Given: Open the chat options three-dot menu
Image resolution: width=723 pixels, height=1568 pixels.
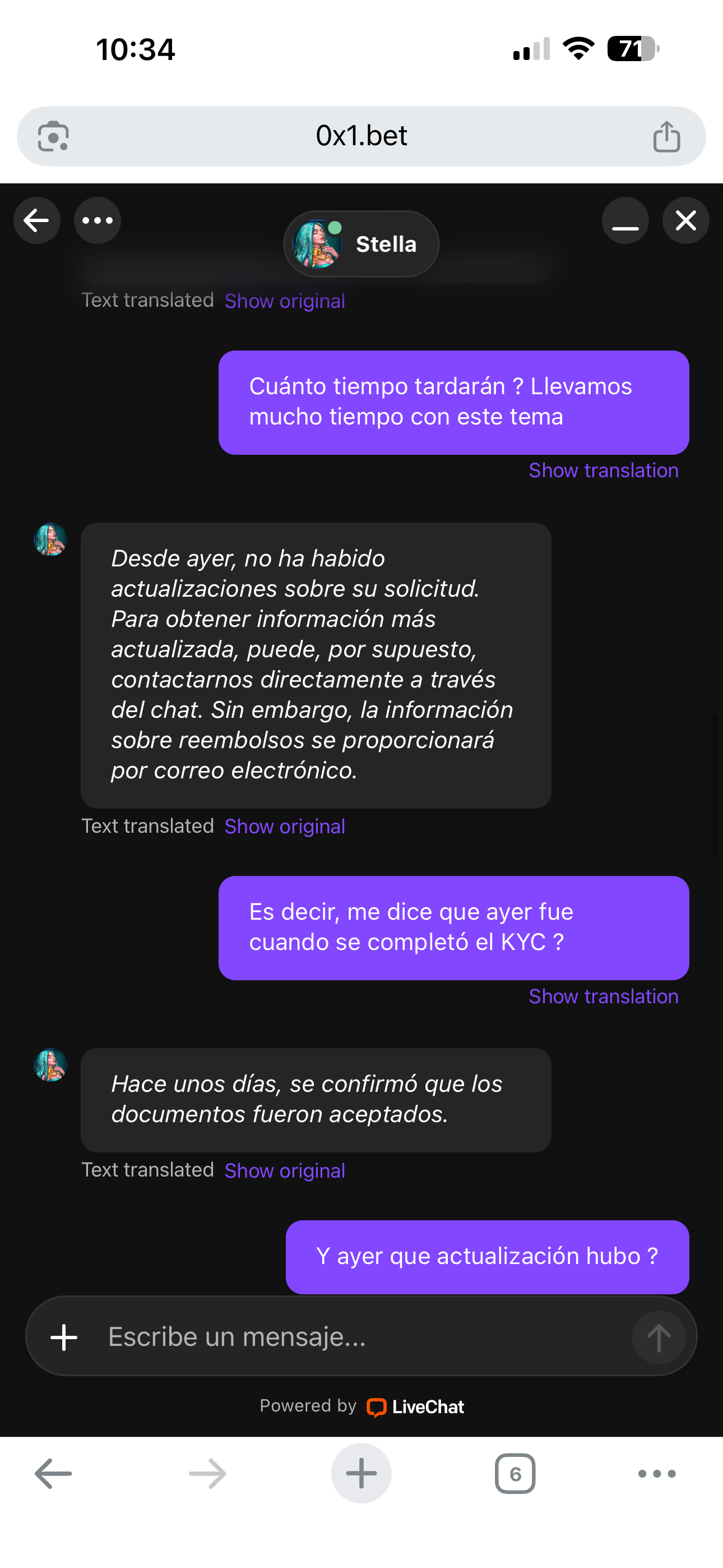Looking at the screenshot, I should 98,220.
